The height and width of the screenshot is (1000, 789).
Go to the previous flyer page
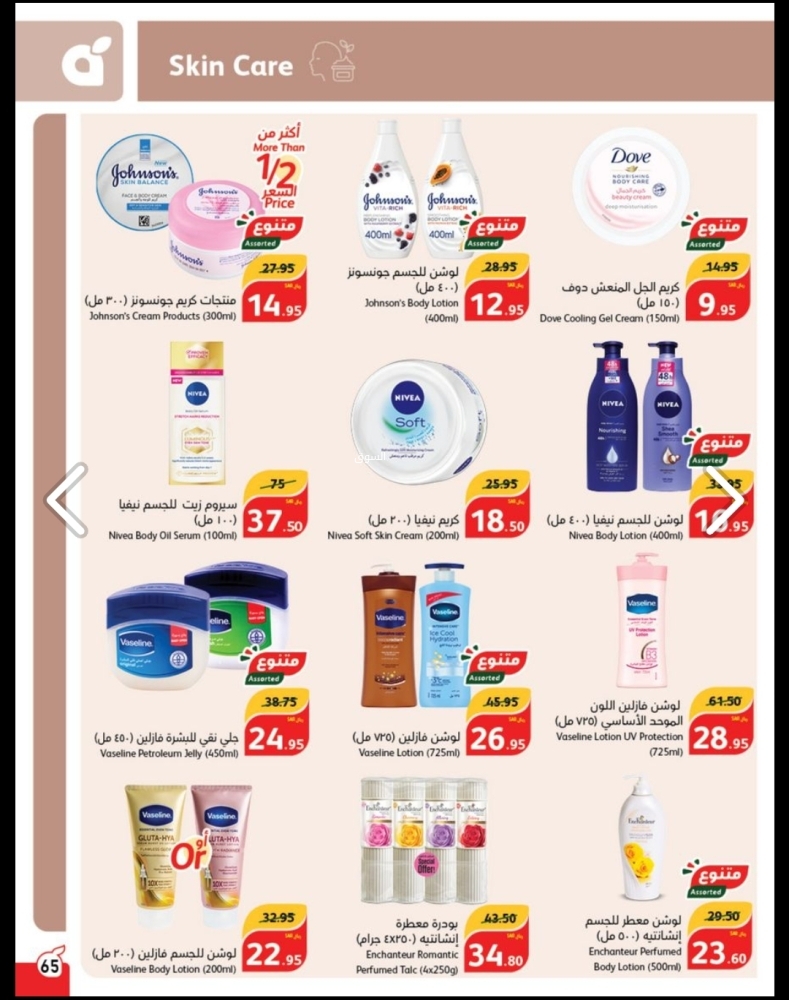click(68, 499)
